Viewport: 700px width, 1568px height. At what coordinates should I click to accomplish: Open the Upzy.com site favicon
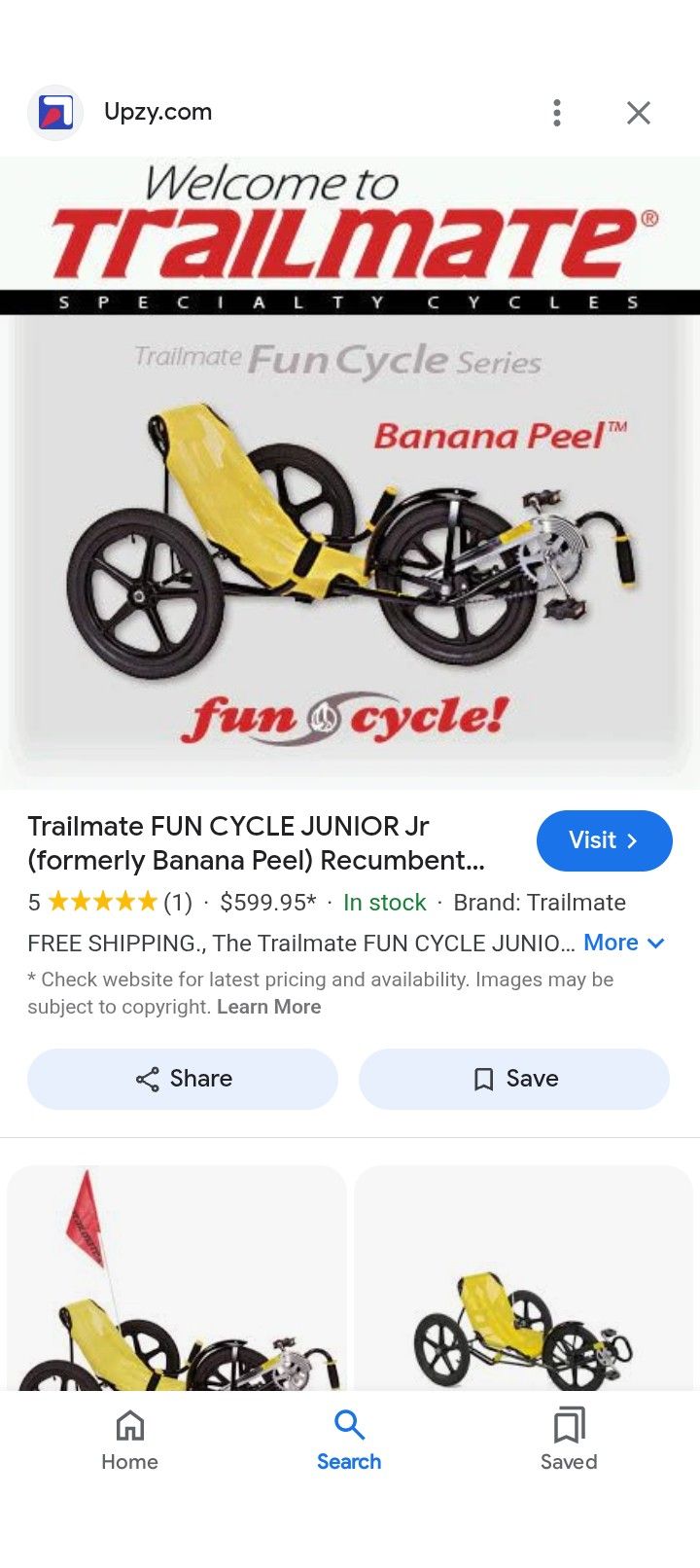(x=55, y=112)
